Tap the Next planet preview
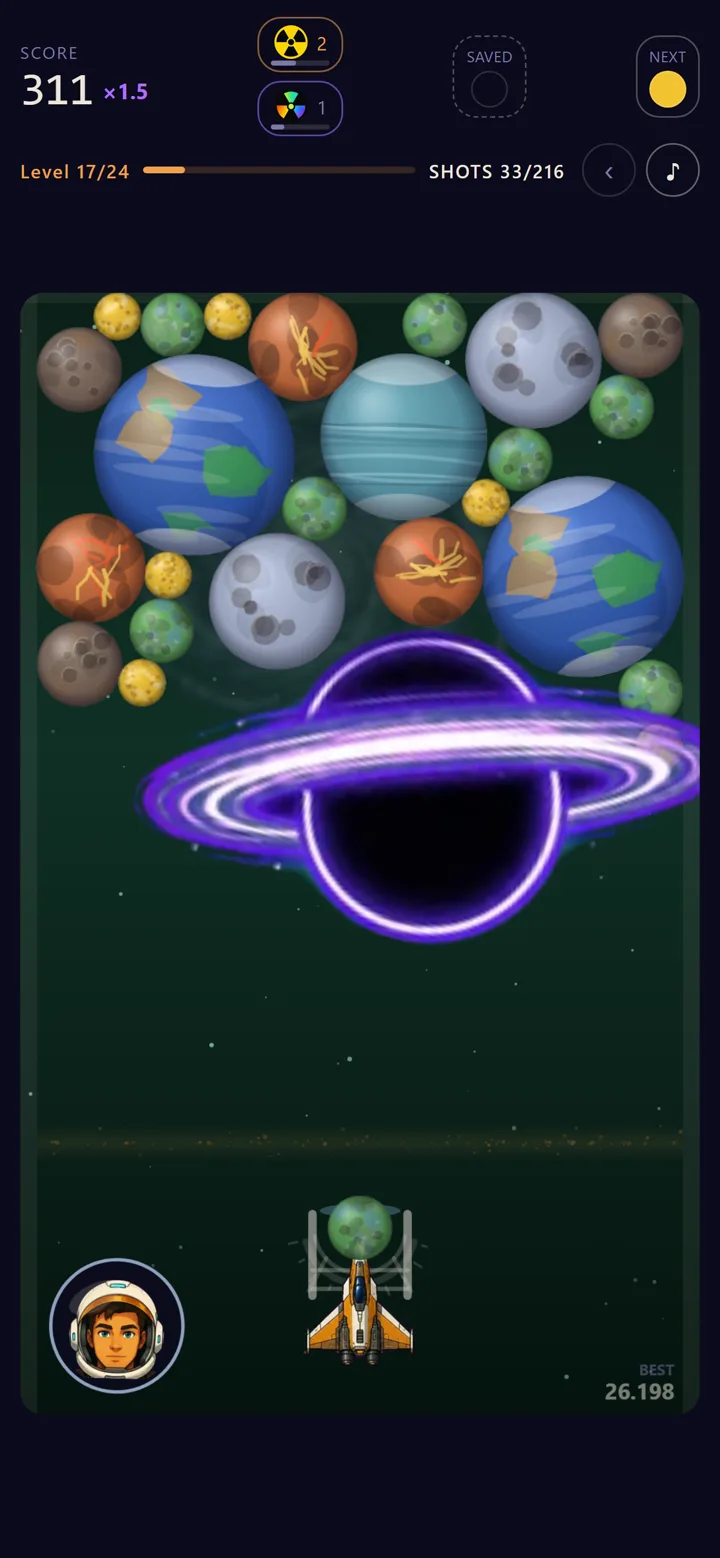Viewport: 720px width, 1558px height. [x=667, y=77]
